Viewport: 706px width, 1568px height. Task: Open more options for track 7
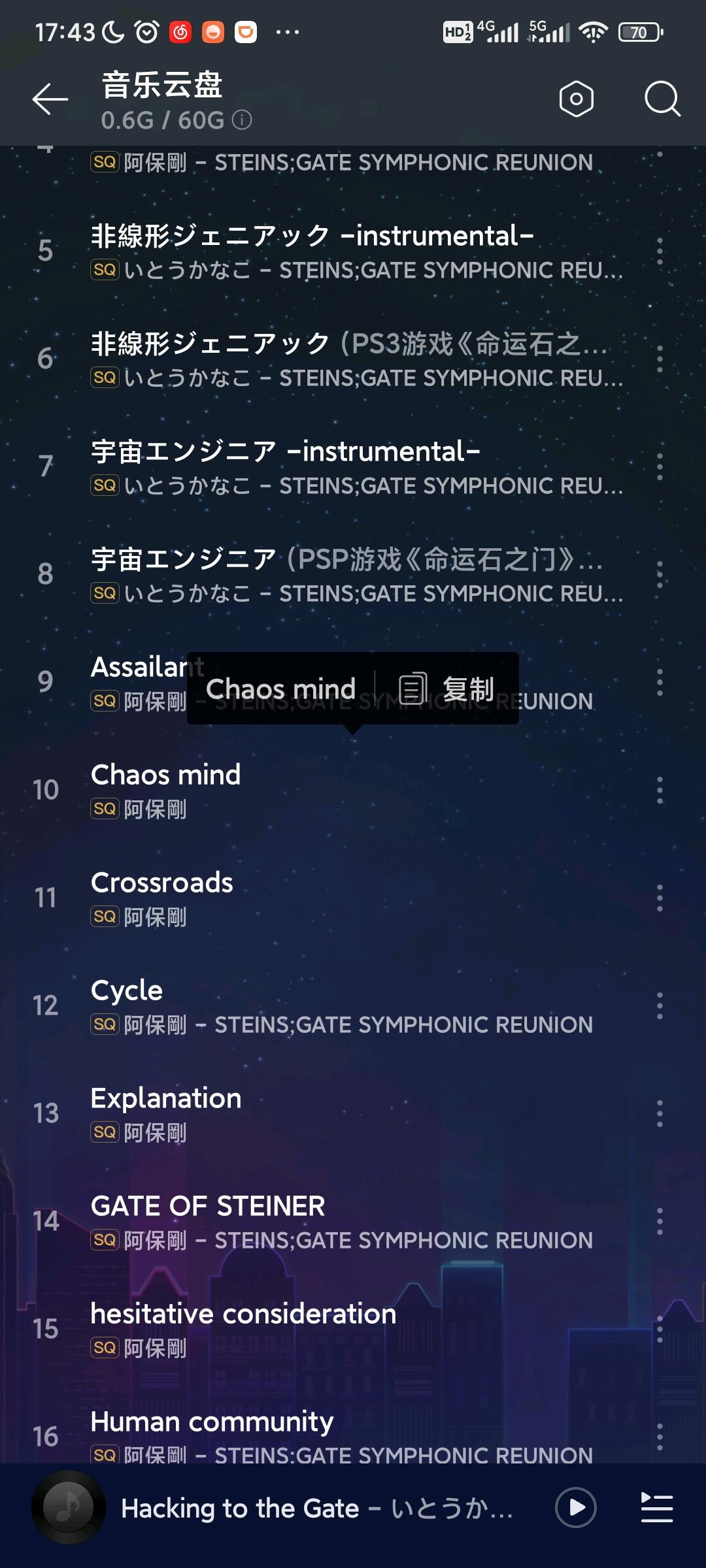click(x=660, y=467)
